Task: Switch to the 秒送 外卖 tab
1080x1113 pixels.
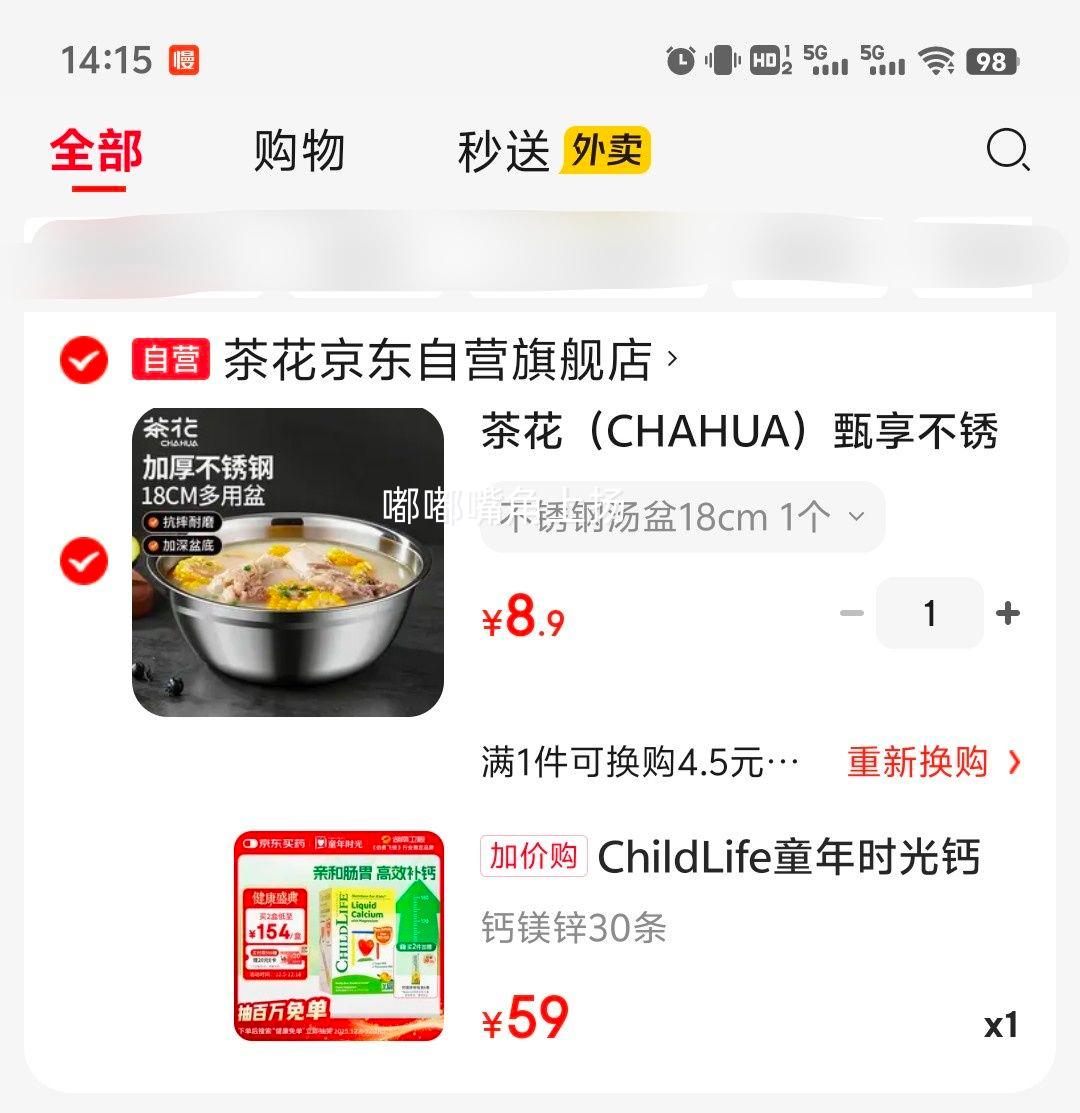Action: (x=553, y=152)
